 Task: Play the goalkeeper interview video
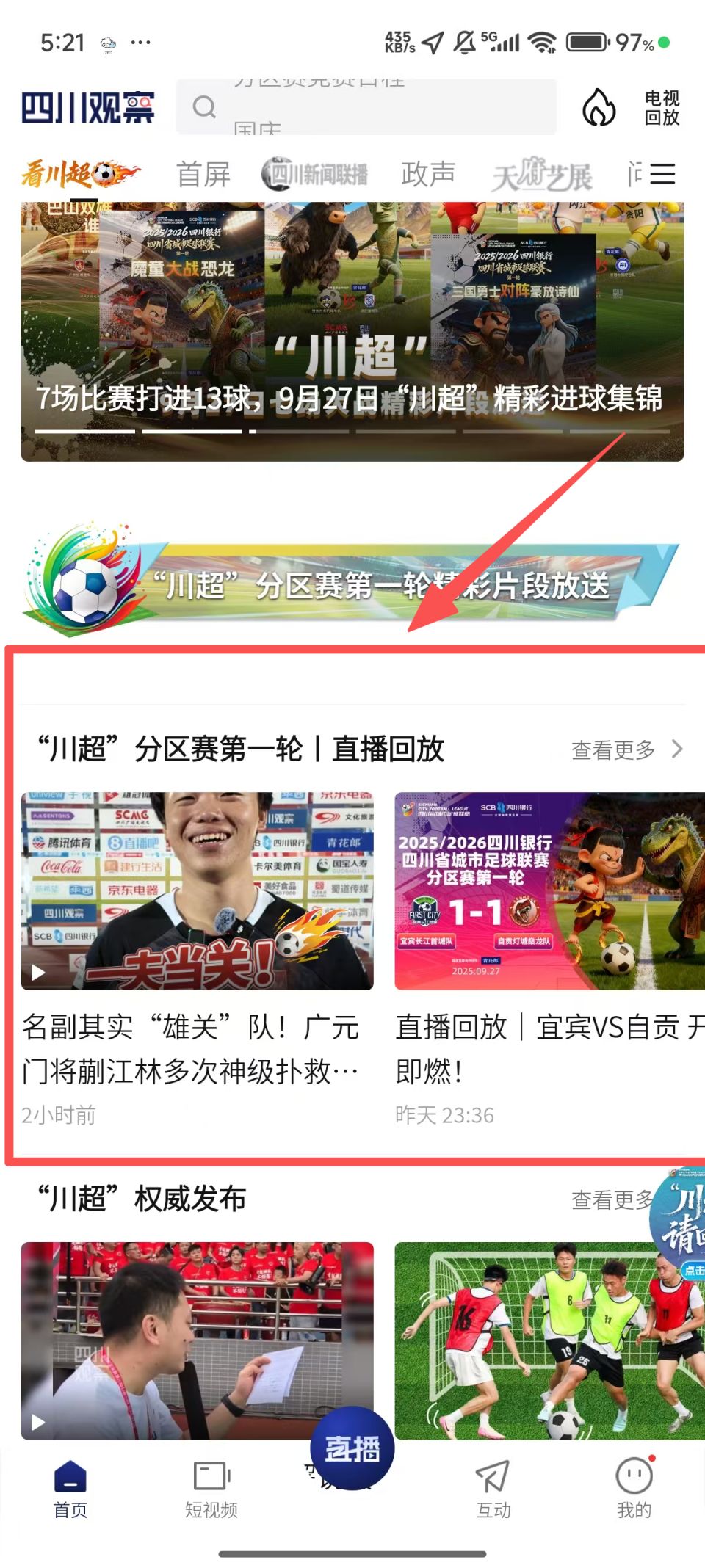(197, 890)
